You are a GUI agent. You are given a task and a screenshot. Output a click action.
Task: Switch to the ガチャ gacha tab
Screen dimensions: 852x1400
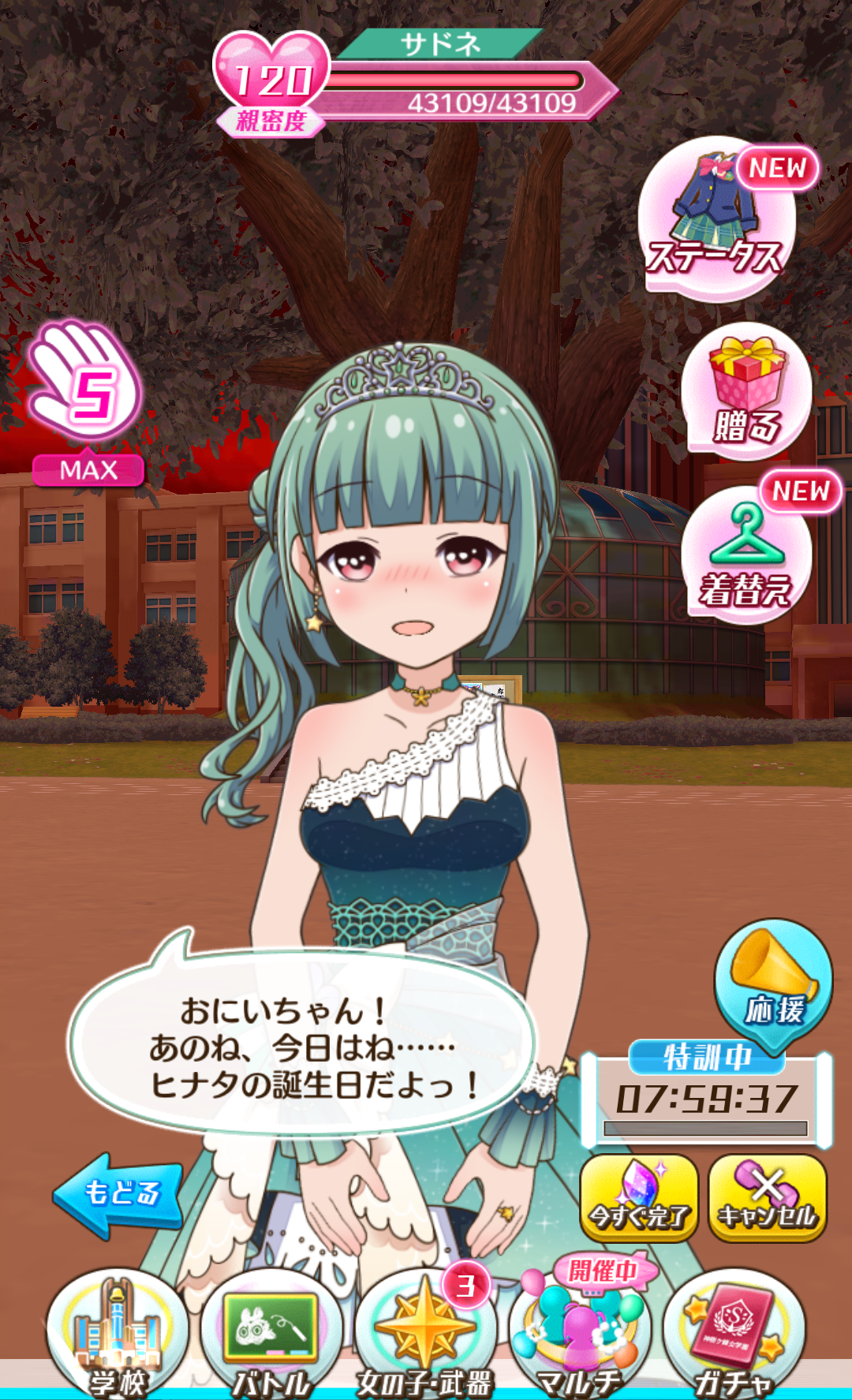pos(734,1333)
